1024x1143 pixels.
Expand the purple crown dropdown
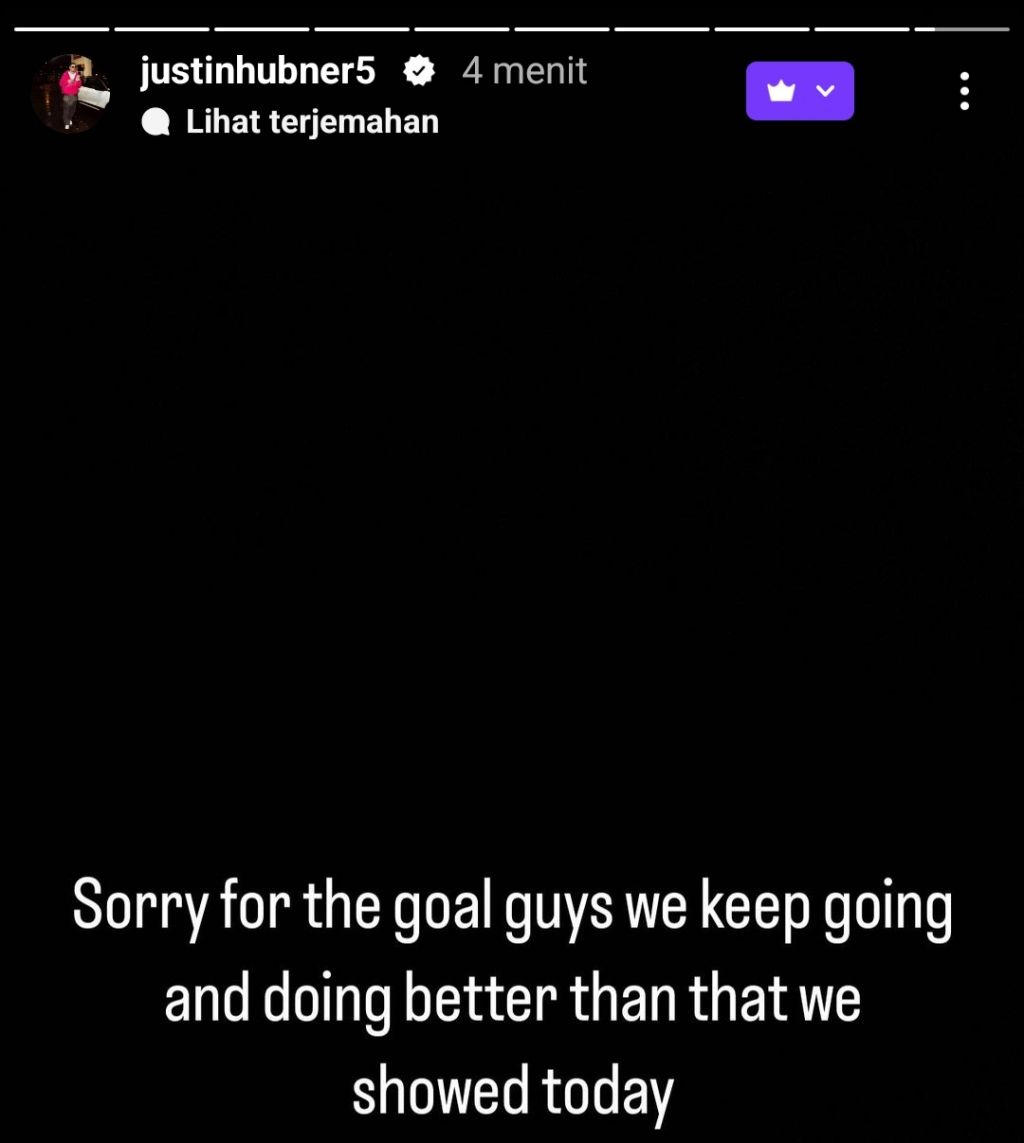tap(800, 91)
